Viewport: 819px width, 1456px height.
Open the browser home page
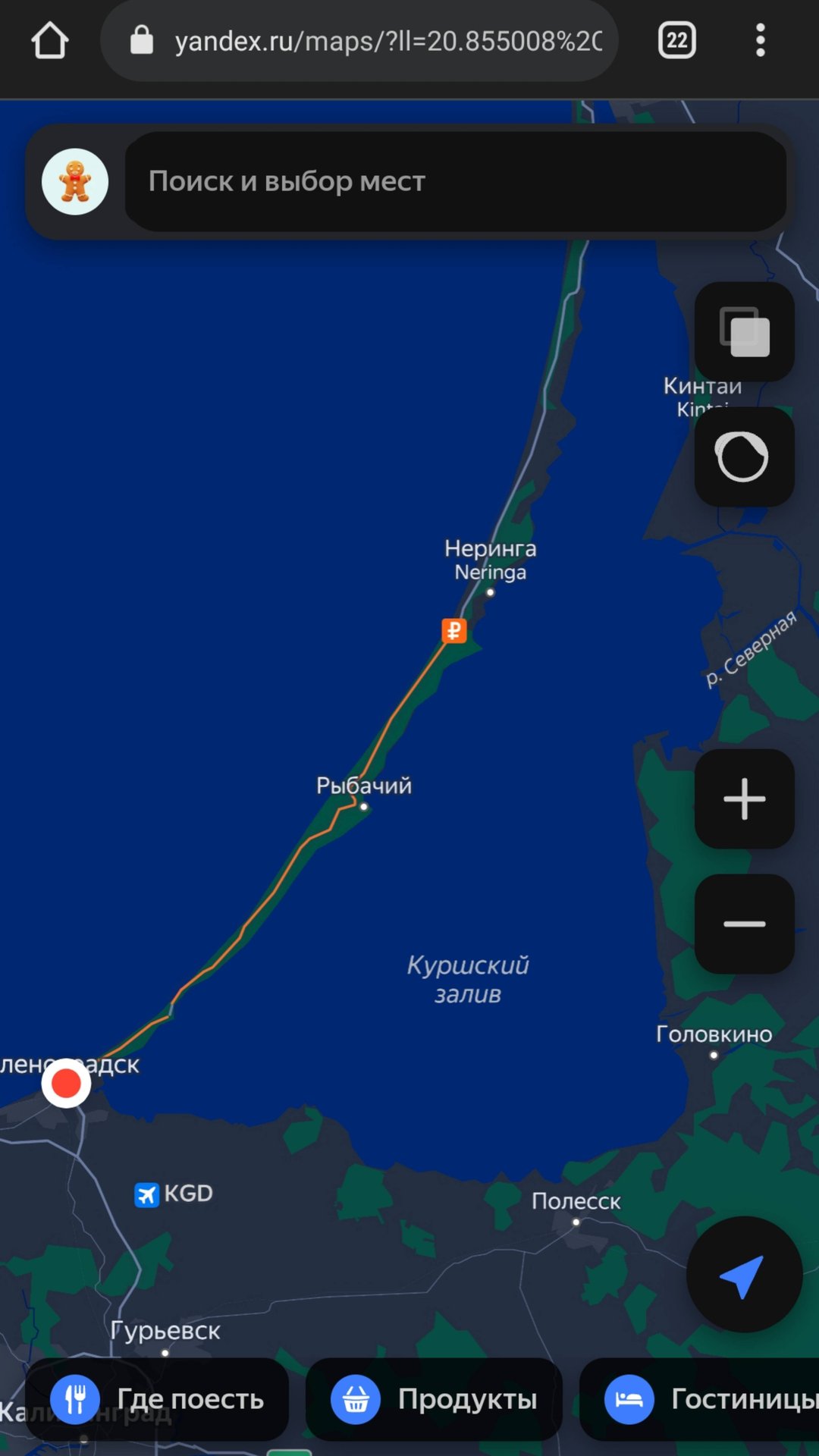click(x=50, y=41)
